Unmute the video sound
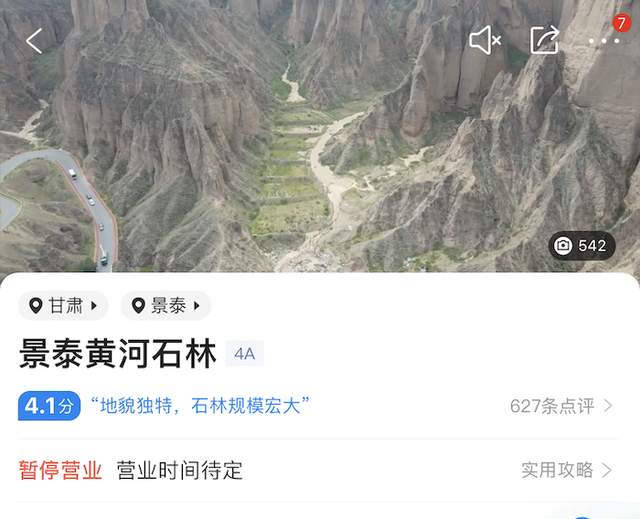640x519 pixels. pyautogui.click(x=485, y=40)
